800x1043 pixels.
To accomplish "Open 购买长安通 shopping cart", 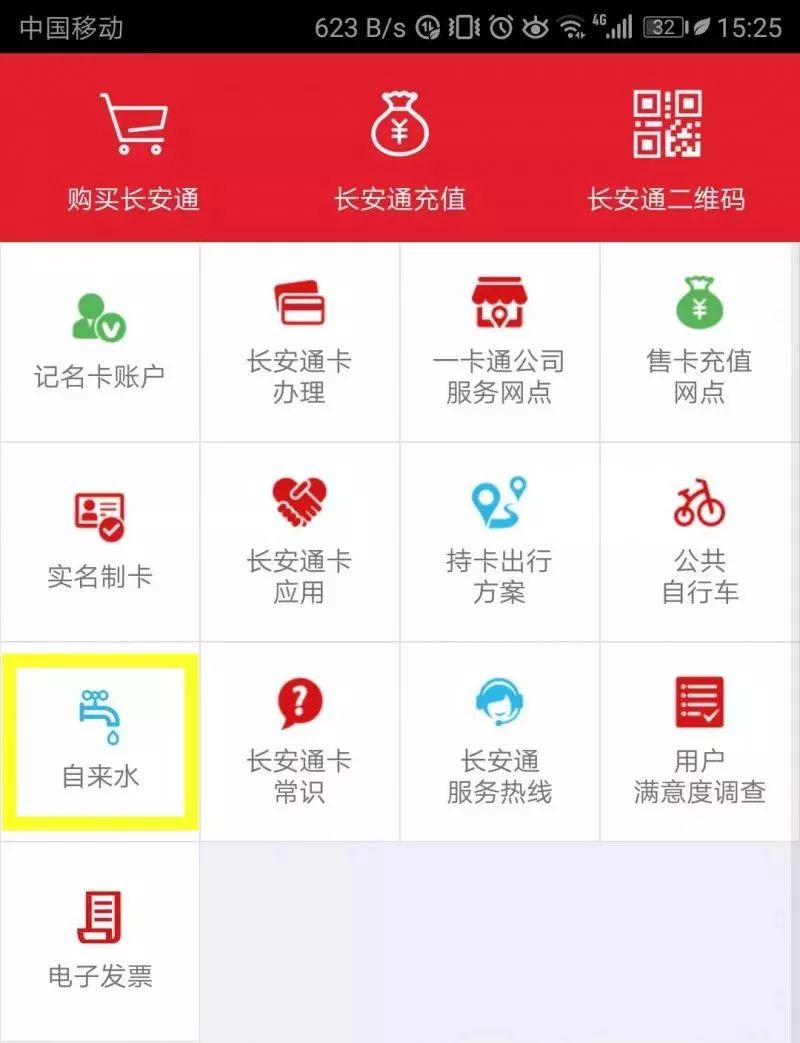I will pyautogui.click(x=133, y=150).
